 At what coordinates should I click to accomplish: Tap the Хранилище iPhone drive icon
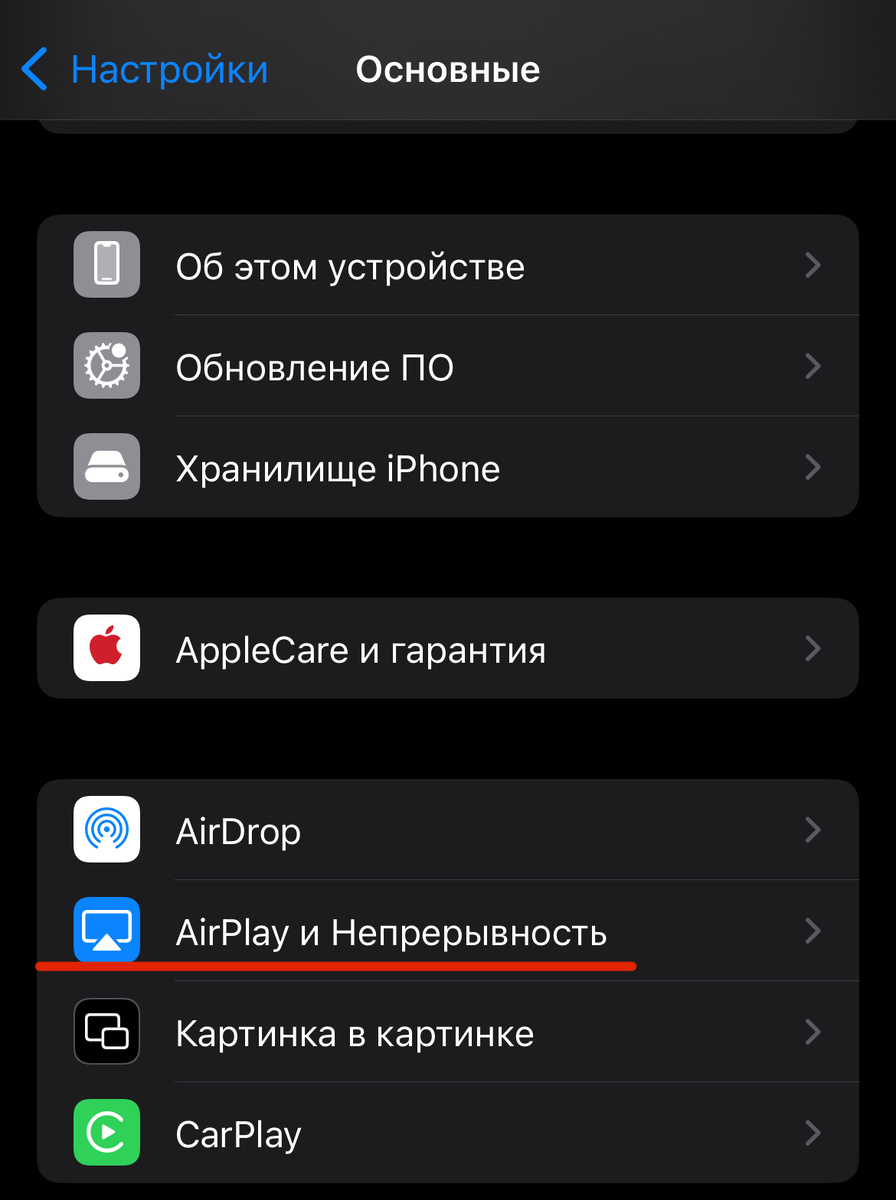105,467
